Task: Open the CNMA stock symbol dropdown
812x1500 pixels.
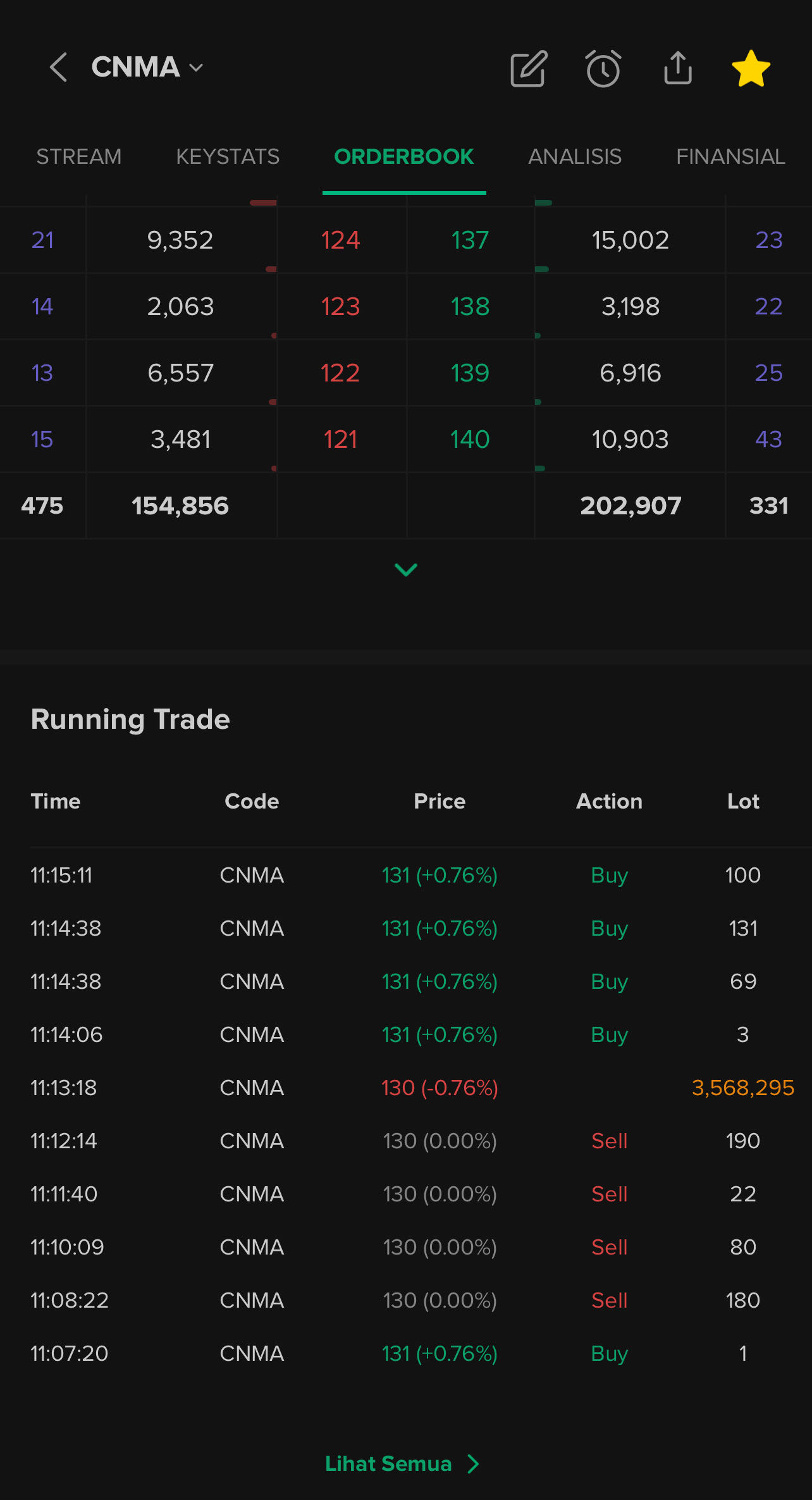Action: coord(147,67)
